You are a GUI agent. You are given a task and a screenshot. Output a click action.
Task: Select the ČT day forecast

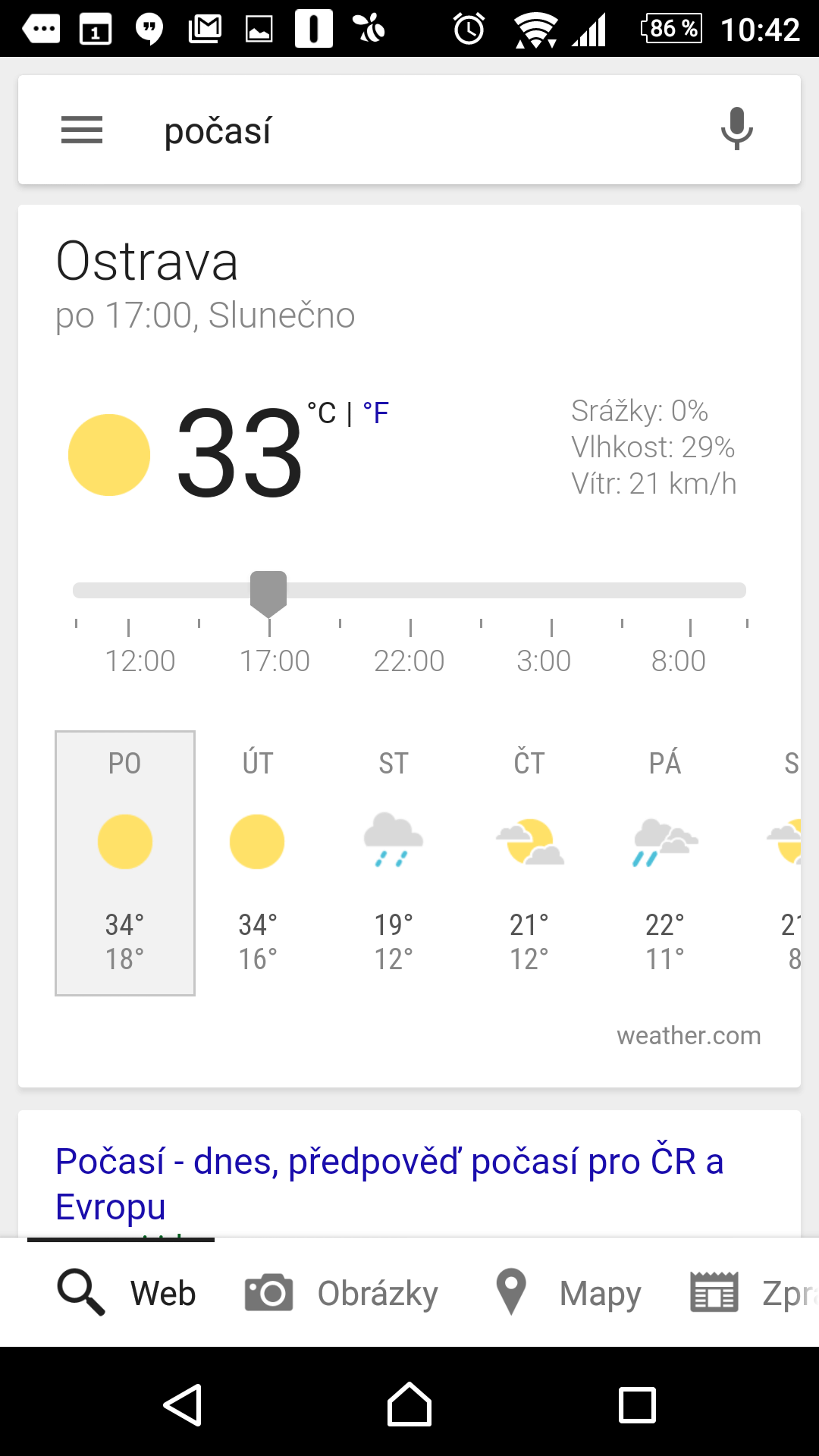[529, 863]
